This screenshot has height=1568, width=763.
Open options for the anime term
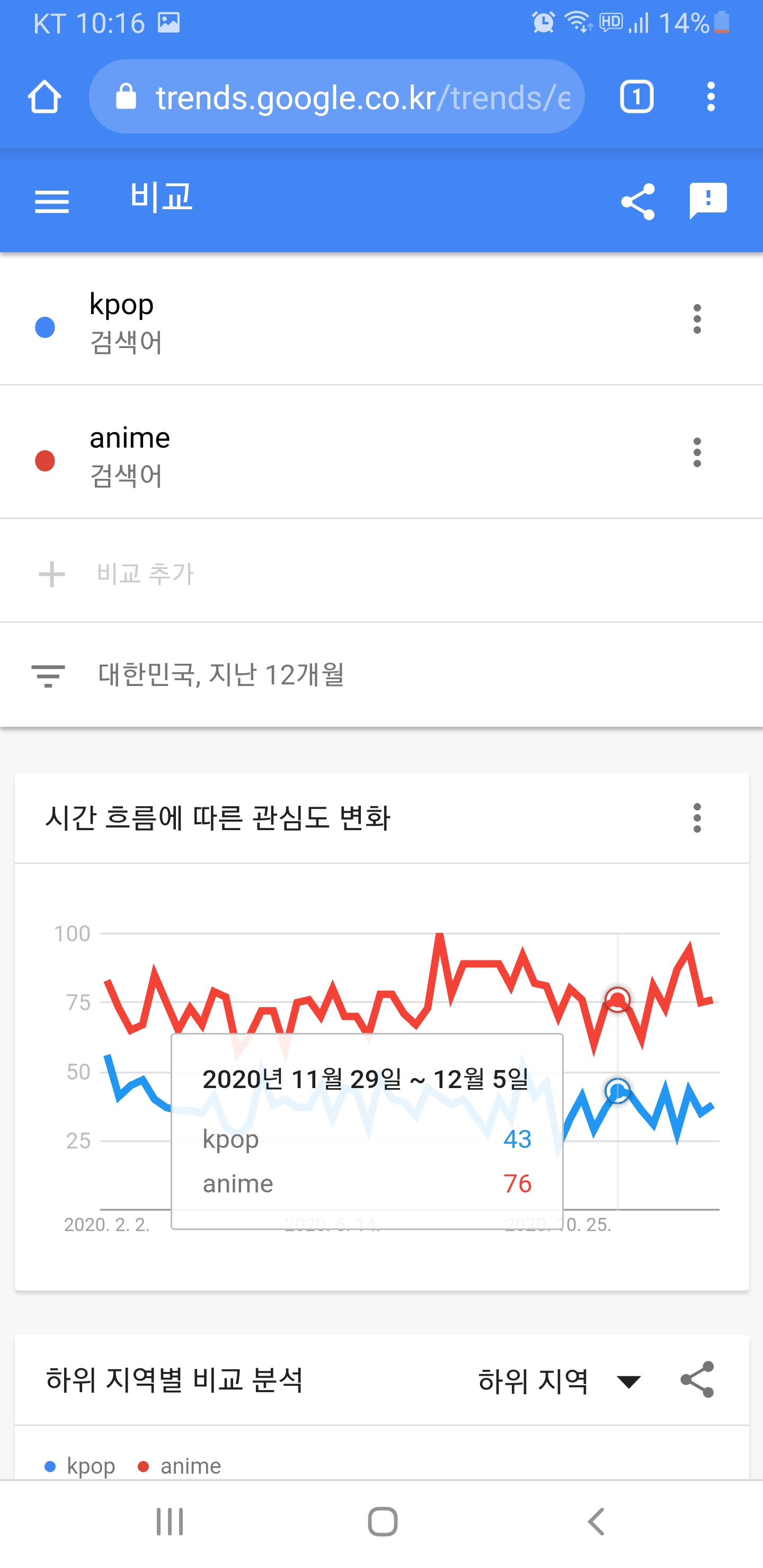tap(697, 452)
